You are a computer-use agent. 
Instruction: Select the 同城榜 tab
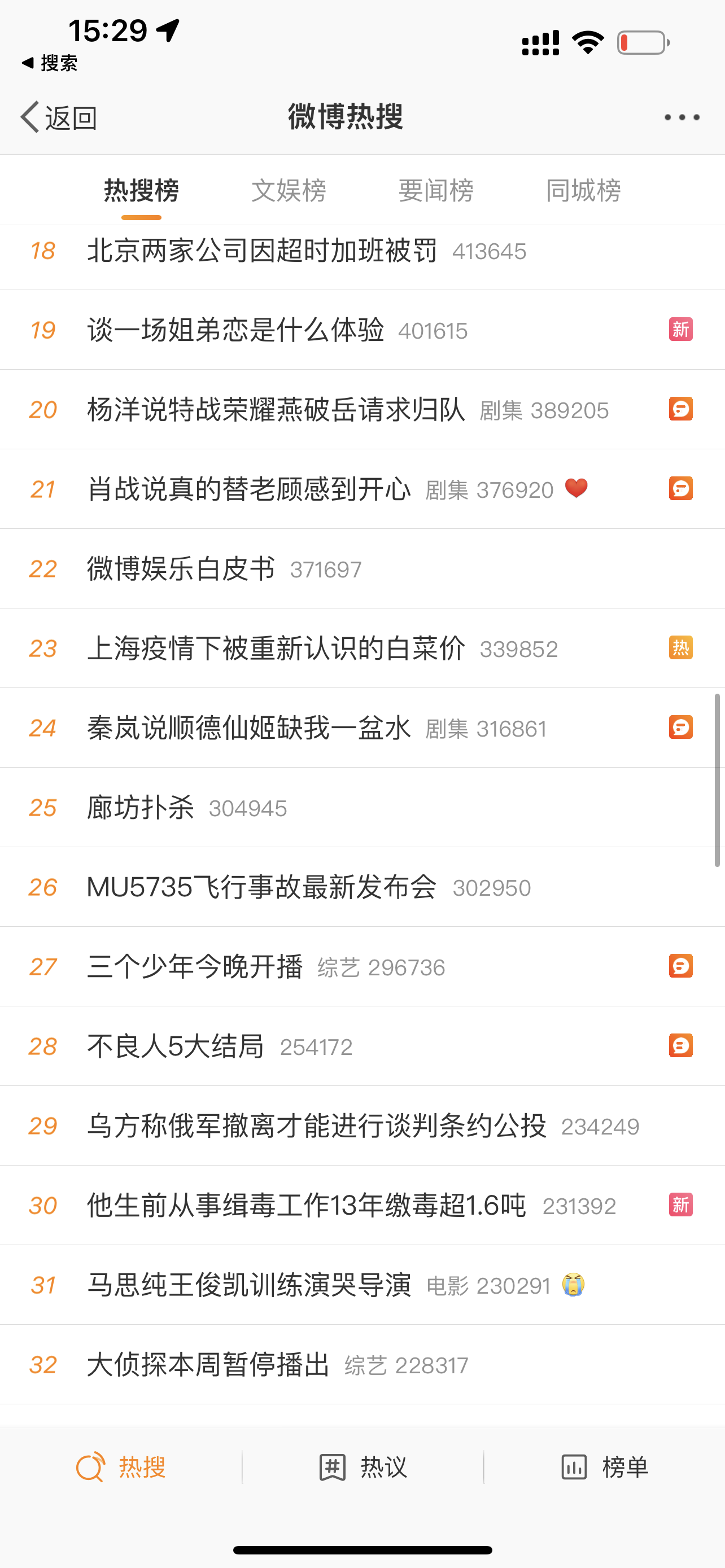point(583,191)
